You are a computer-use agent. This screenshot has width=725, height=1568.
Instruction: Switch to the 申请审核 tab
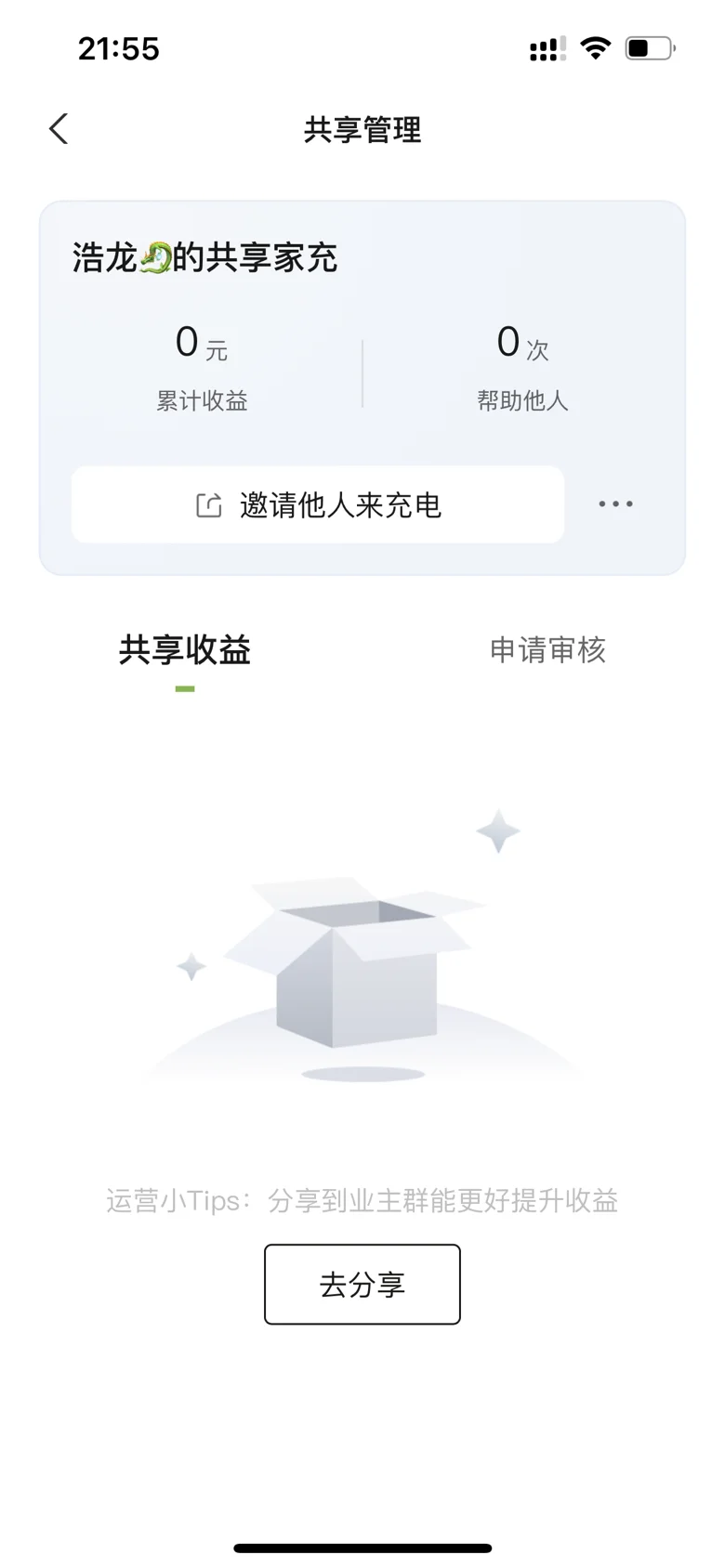(547, 650)
